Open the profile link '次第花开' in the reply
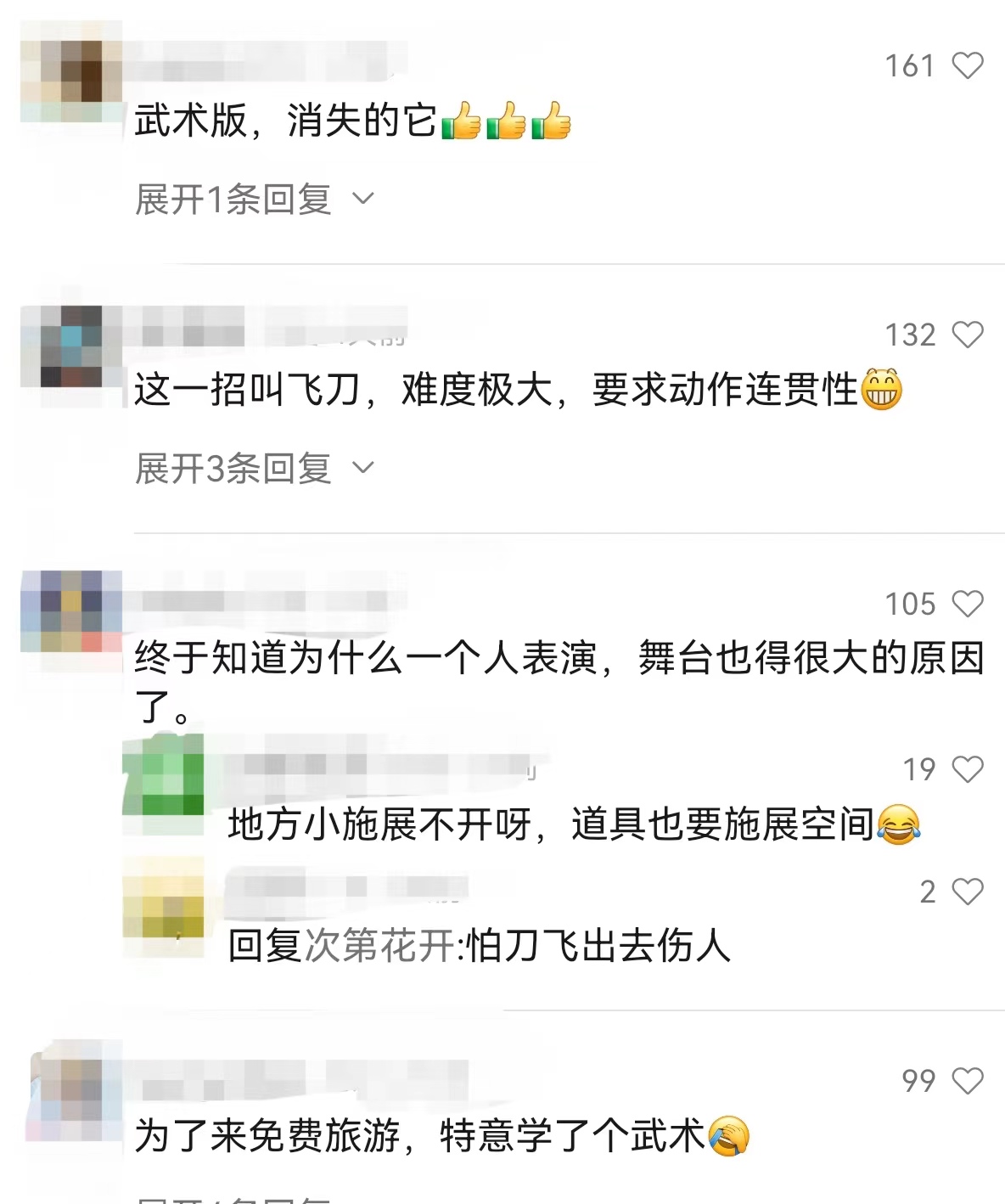 coord(379,946)
